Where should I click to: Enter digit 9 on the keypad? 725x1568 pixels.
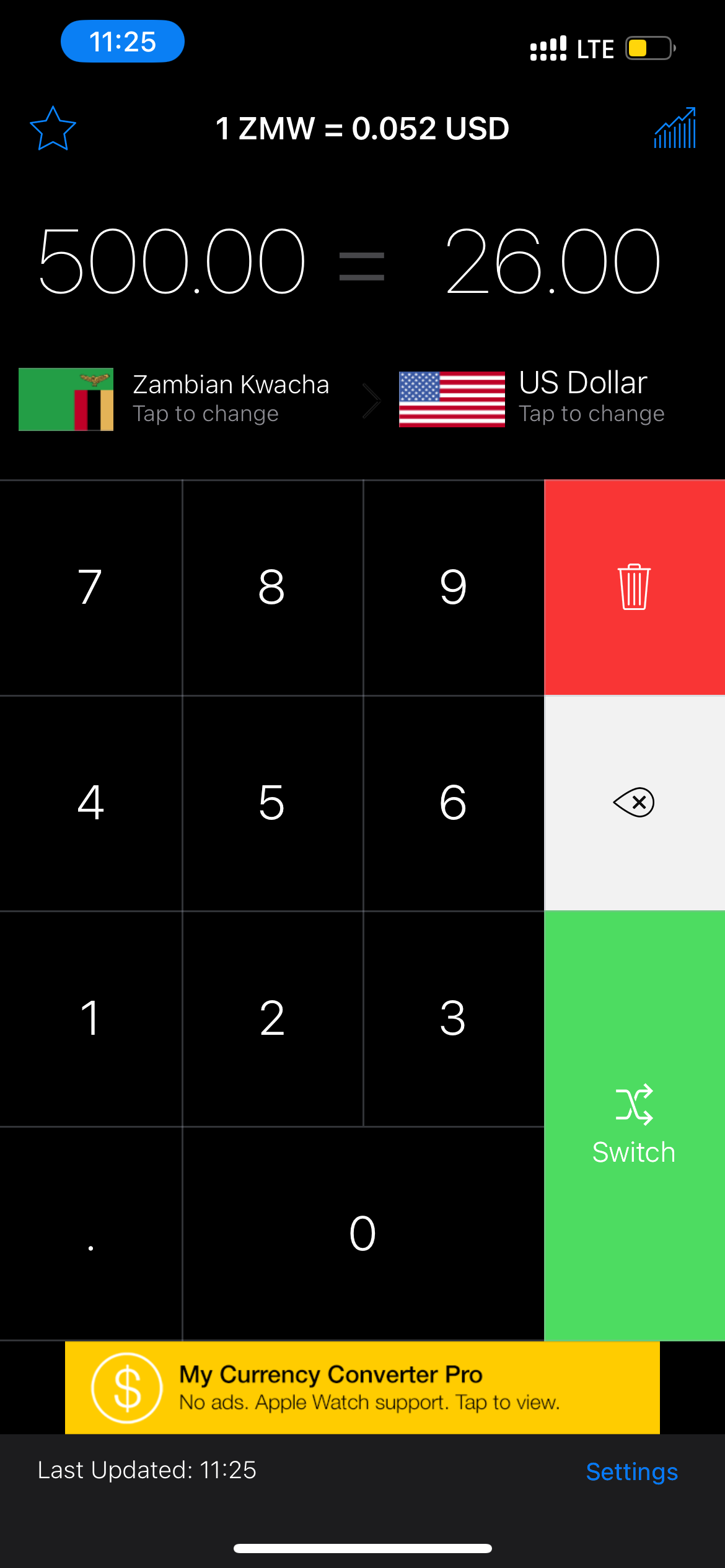coord(453,587)
